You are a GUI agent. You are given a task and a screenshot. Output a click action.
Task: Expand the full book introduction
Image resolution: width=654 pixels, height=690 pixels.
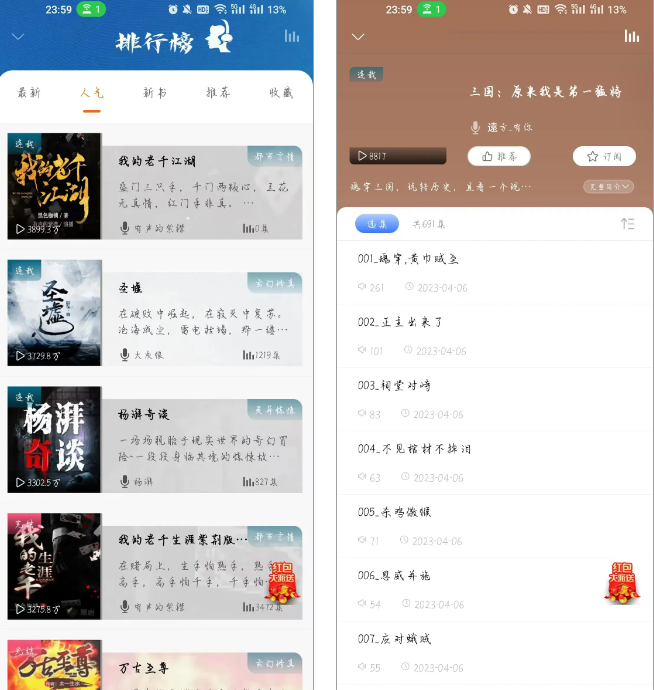(608, 186)
